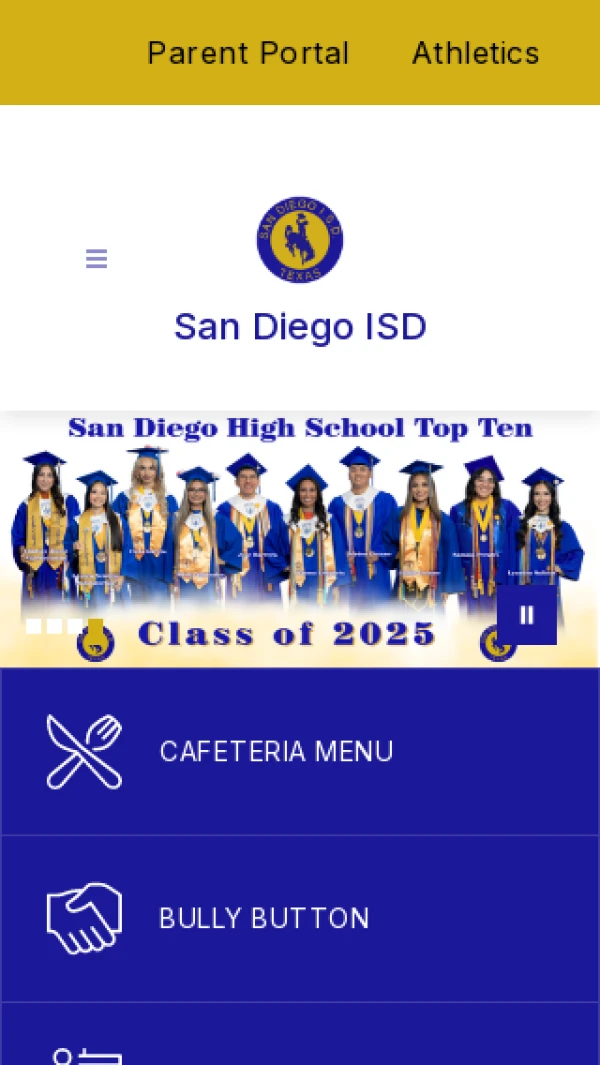This screenshot has height=1065, width=600.
Task: Go to the Athletics page
Action: tap(475, 53)
